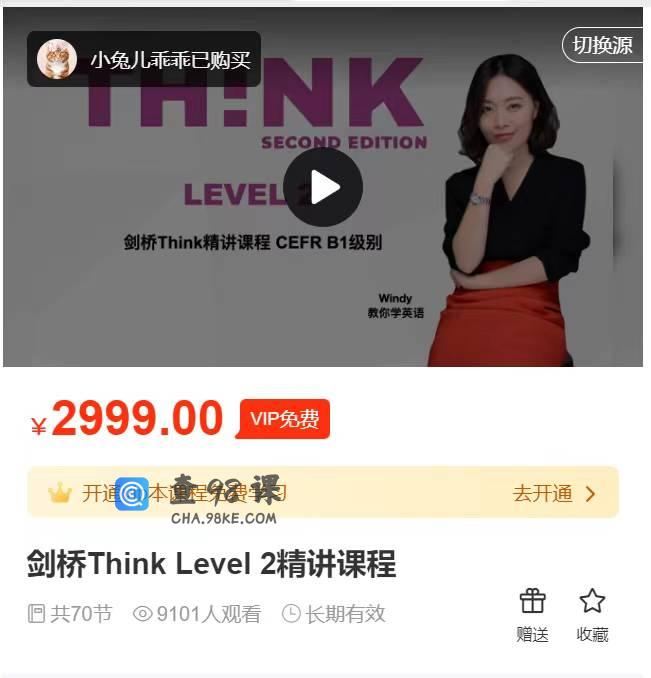Add course to favorites with 收藏

coord(592,614)
